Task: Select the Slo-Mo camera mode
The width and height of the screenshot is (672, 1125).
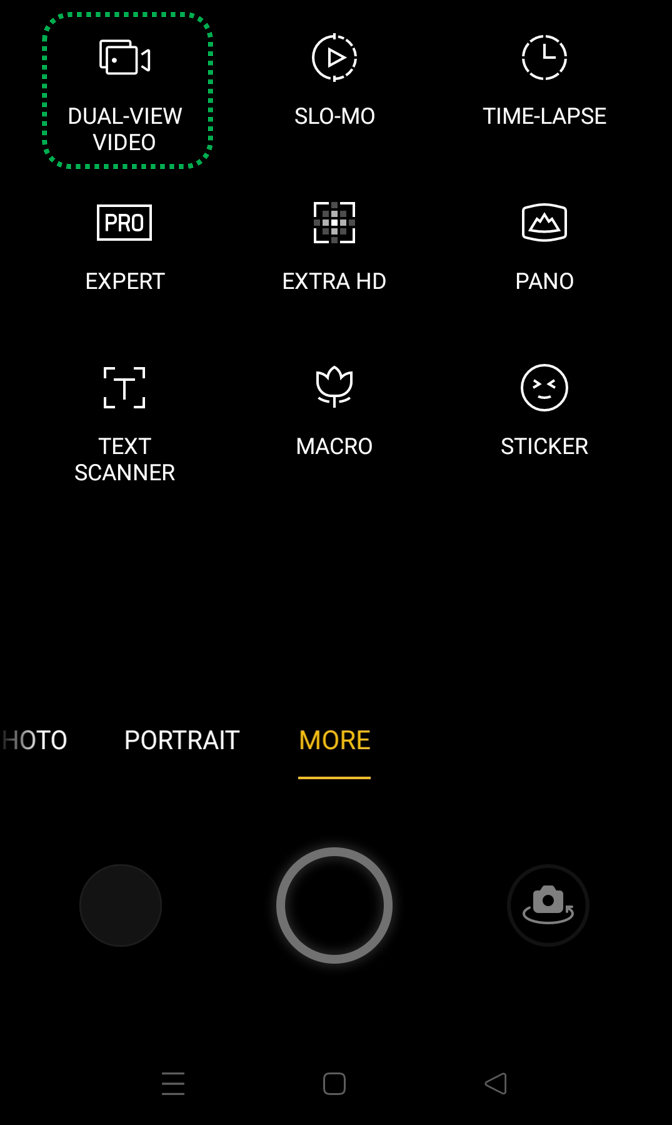Action: click(x=334, y=83)
